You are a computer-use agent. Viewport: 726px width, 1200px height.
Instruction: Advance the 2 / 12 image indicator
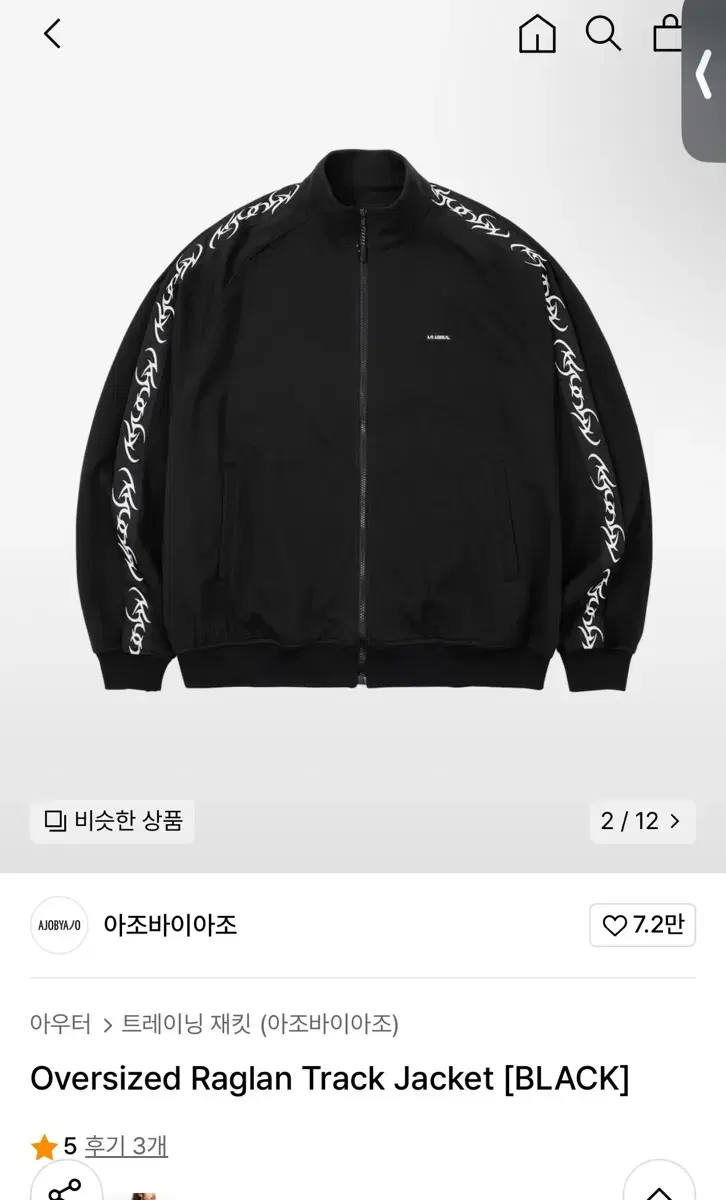click(x=642, y=822)
